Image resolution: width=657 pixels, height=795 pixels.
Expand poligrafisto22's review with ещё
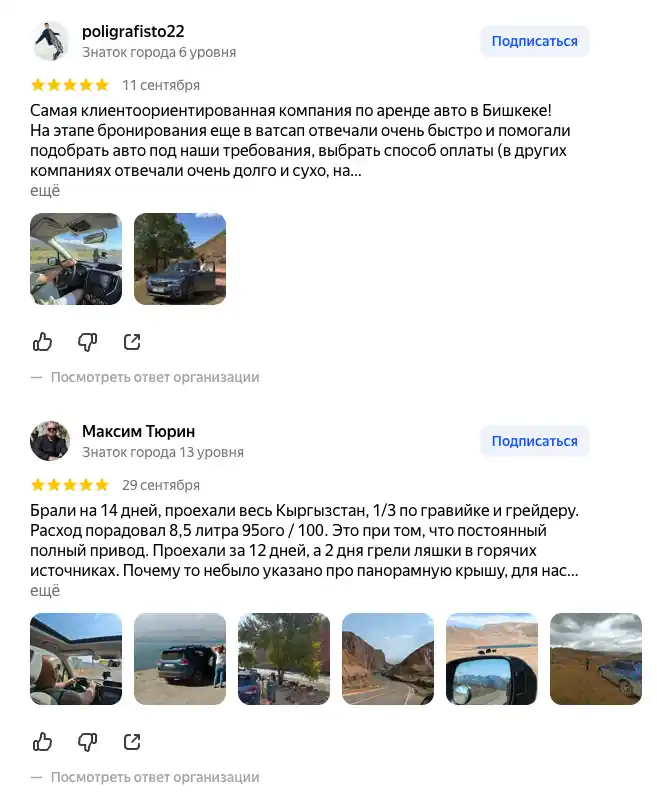click(45, 191)
